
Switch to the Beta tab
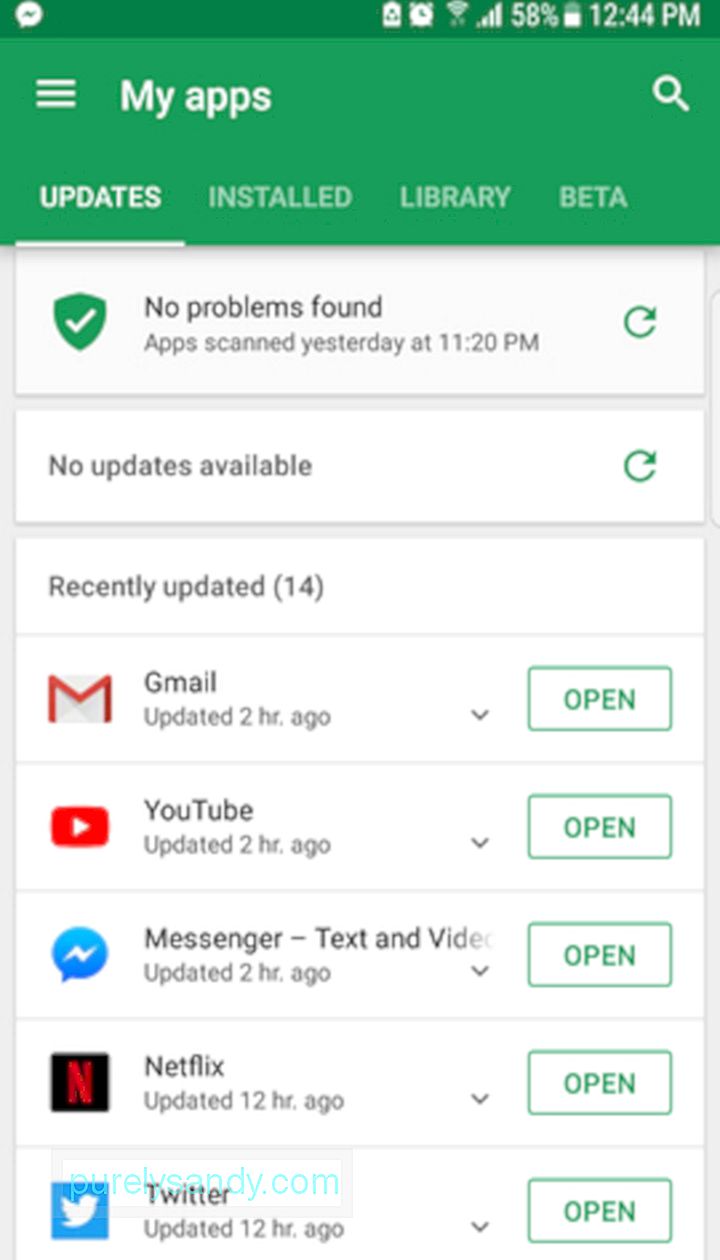(593, 197)
